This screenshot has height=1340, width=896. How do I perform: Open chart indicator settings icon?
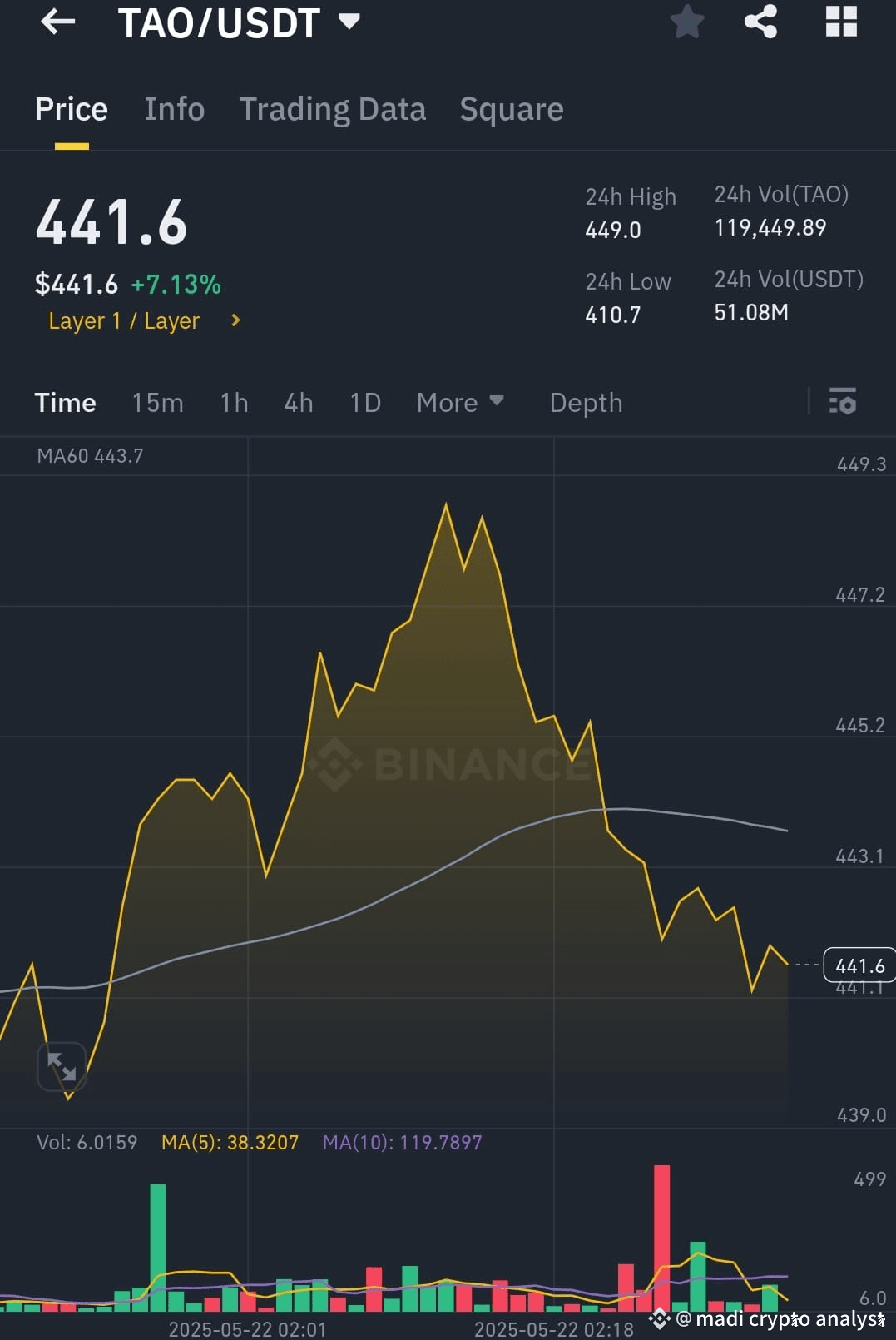click(843, 402)
